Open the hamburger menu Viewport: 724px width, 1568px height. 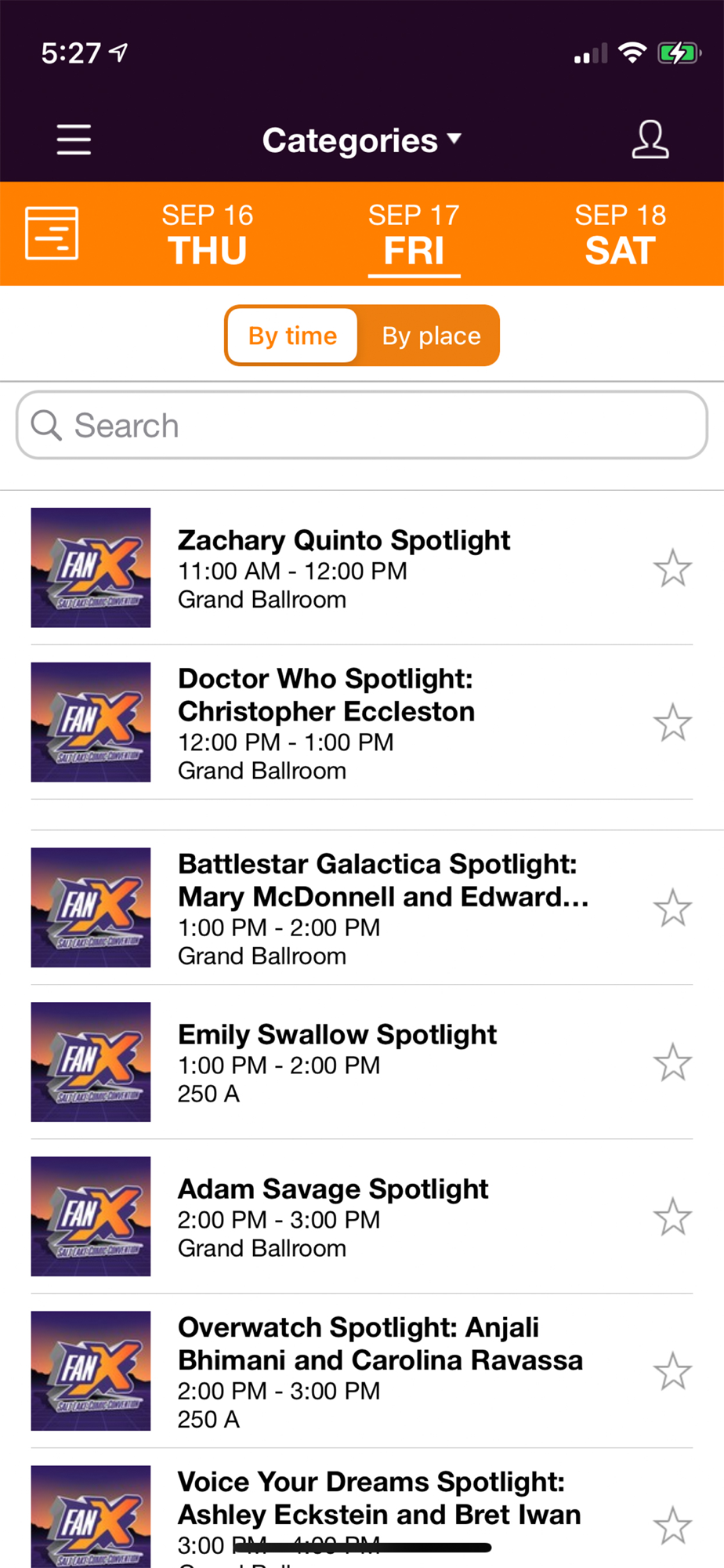[74, 140]
